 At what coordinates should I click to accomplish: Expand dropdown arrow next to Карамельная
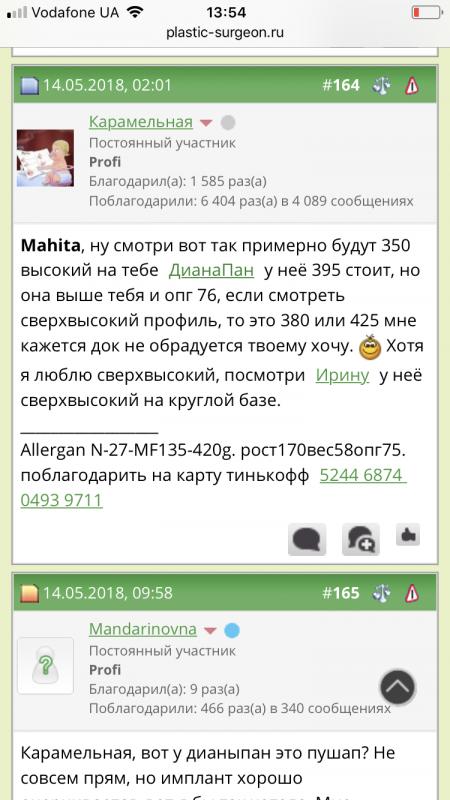coord(206,123)
